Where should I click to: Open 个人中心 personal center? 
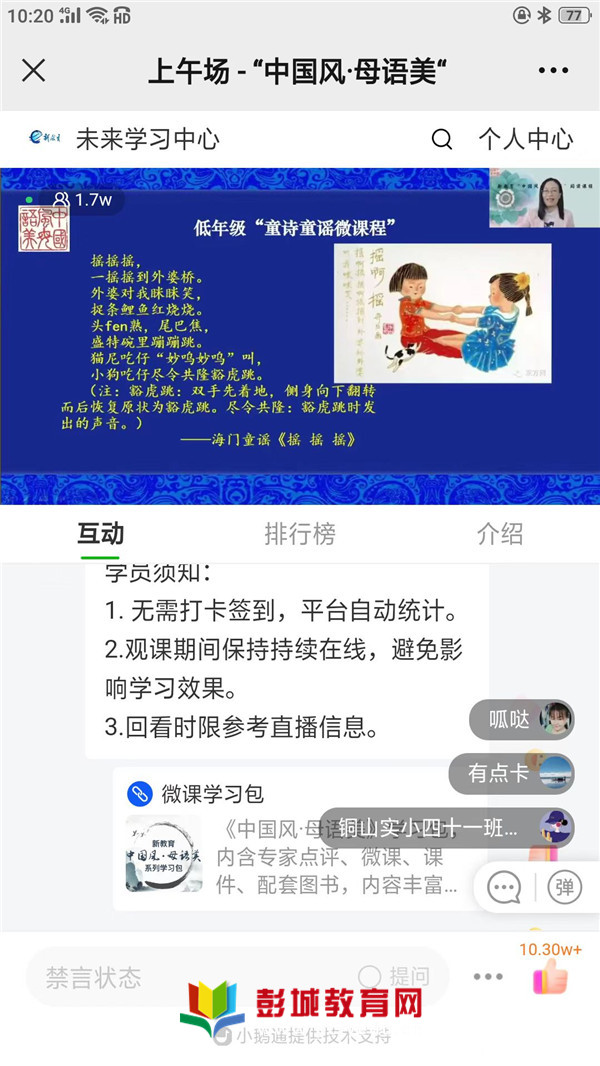tap(525, 139)
